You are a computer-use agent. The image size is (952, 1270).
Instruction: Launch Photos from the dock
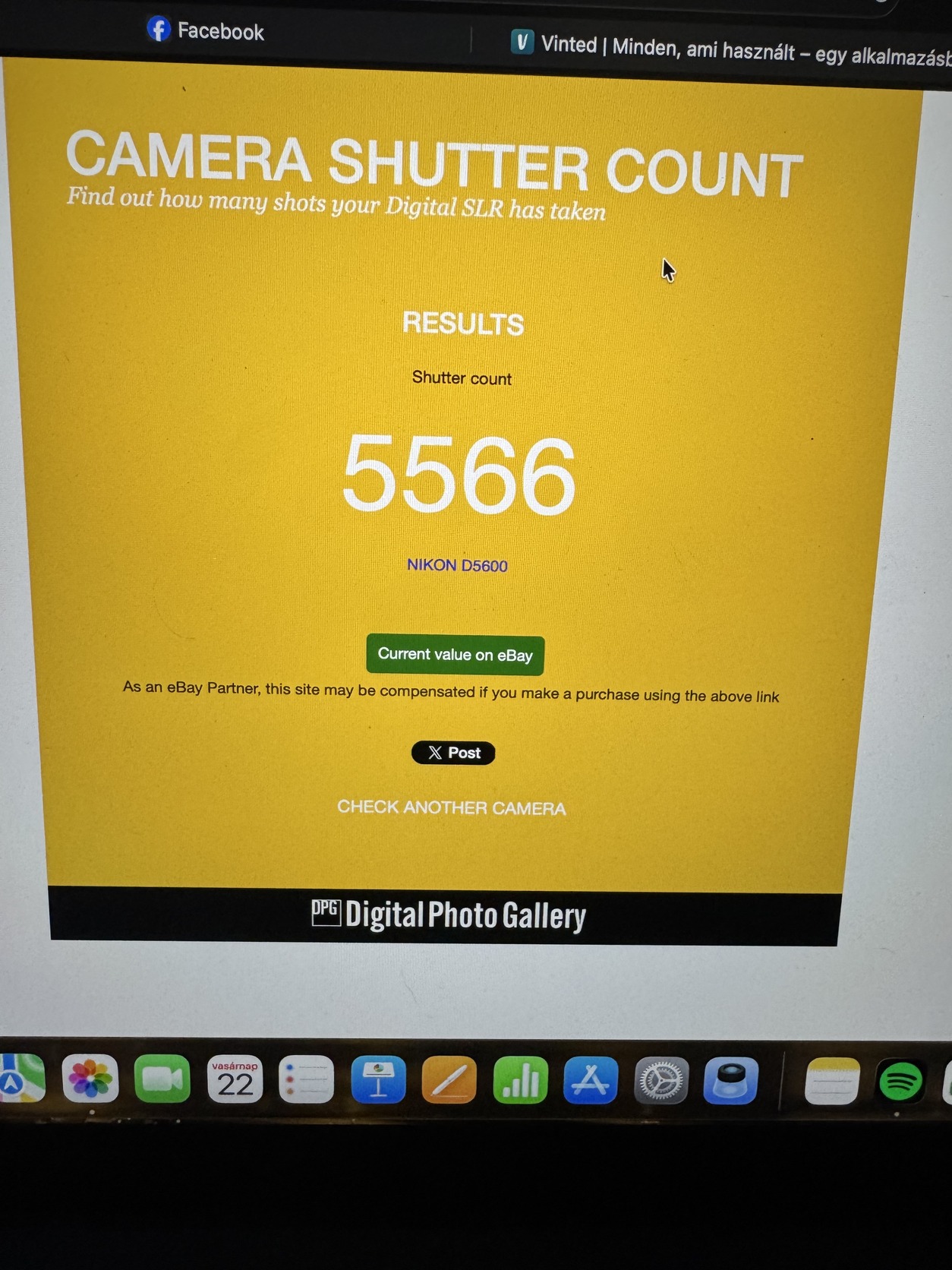90,1079
